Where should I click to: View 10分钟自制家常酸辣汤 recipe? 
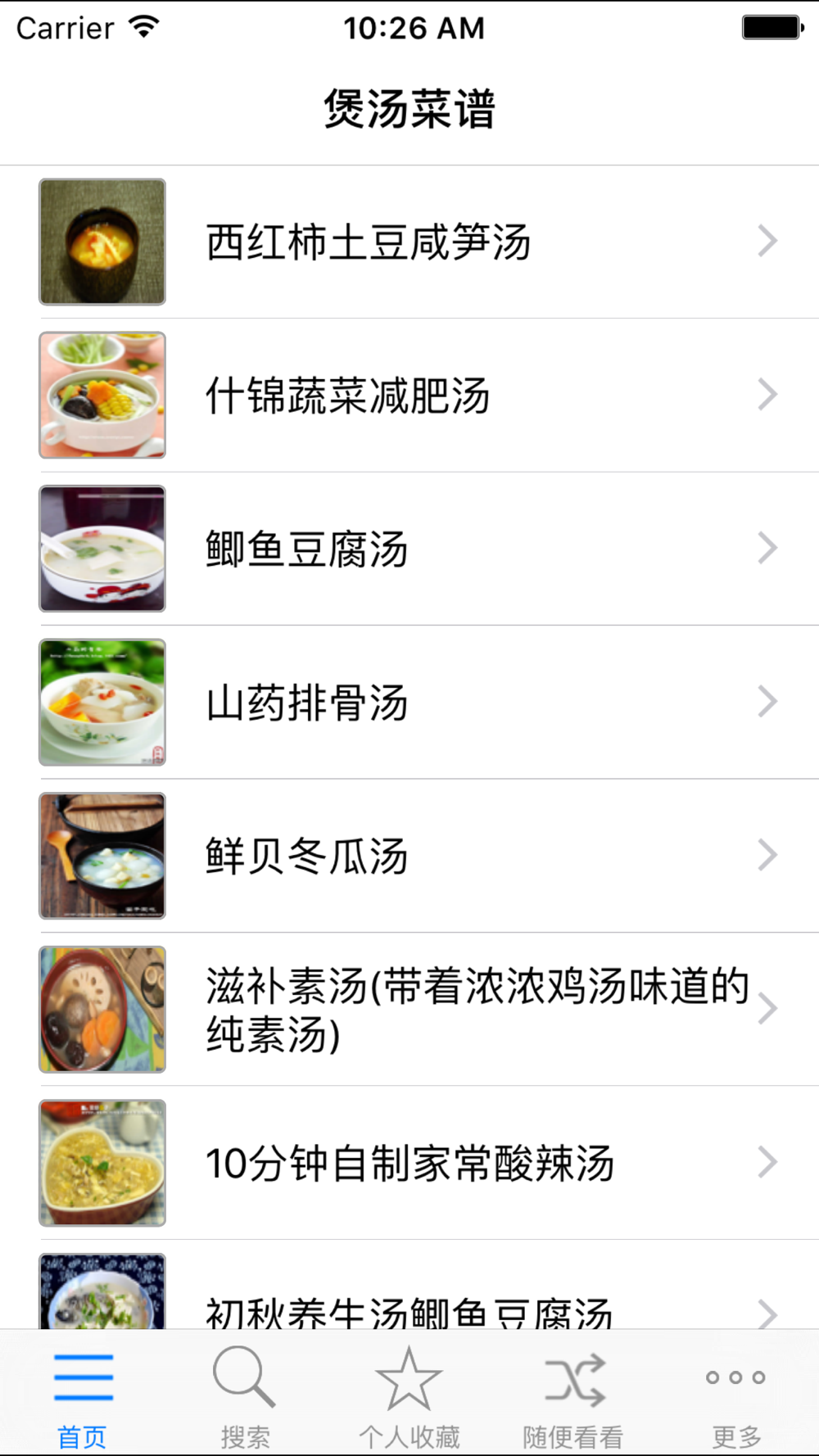pyautogui.click(x=409, y=1163)
